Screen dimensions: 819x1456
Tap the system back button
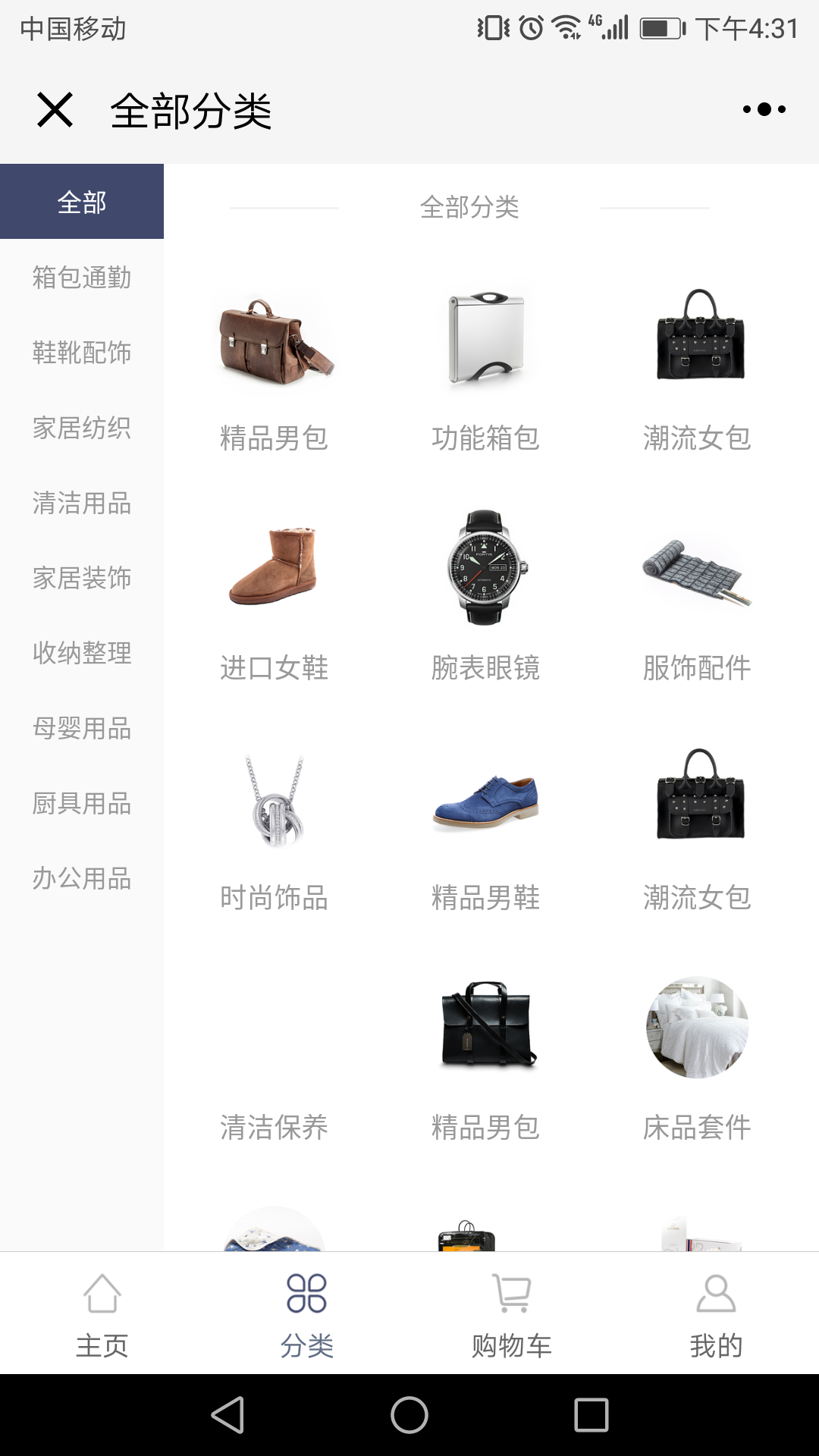point(227,1415)
